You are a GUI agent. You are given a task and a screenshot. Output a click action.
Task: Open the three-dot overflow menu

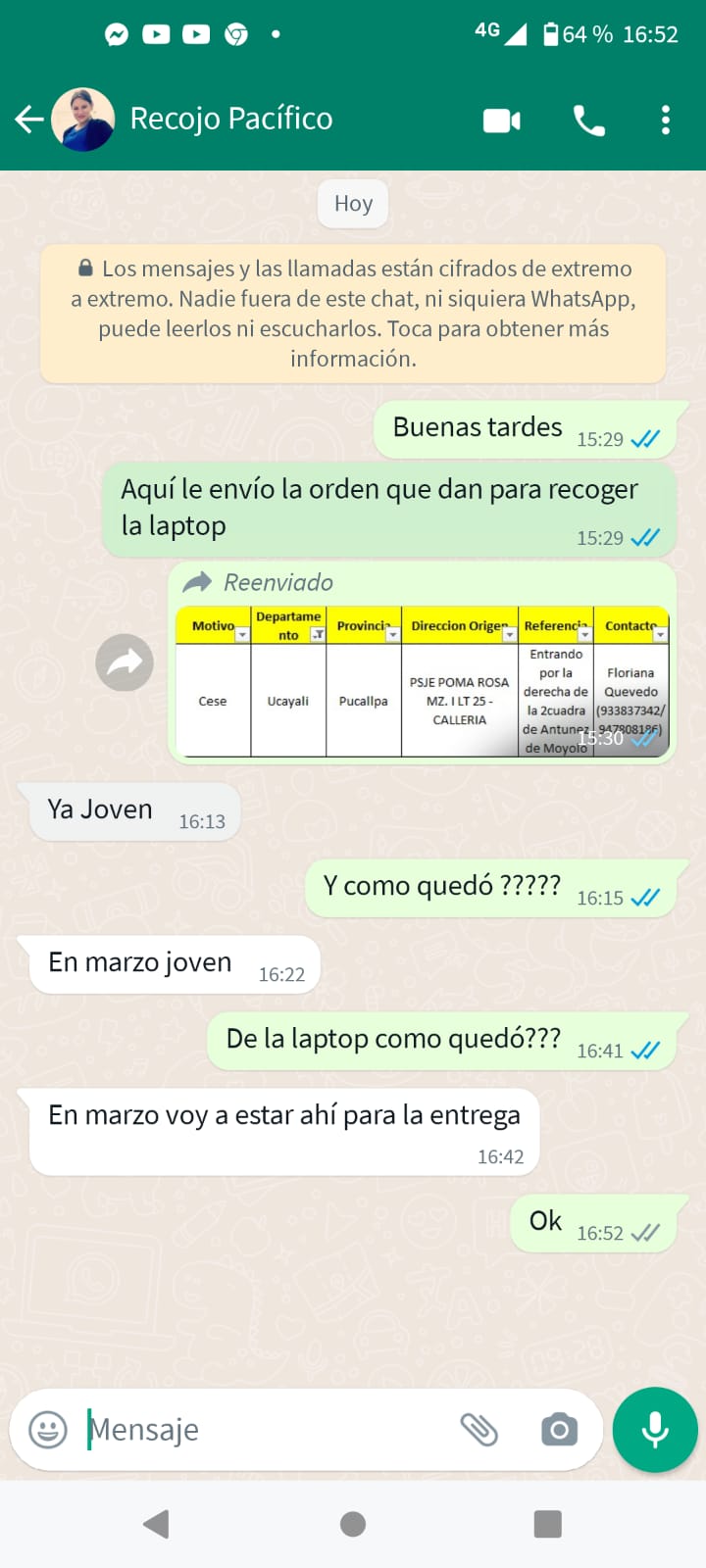click(x=666, y=121)
